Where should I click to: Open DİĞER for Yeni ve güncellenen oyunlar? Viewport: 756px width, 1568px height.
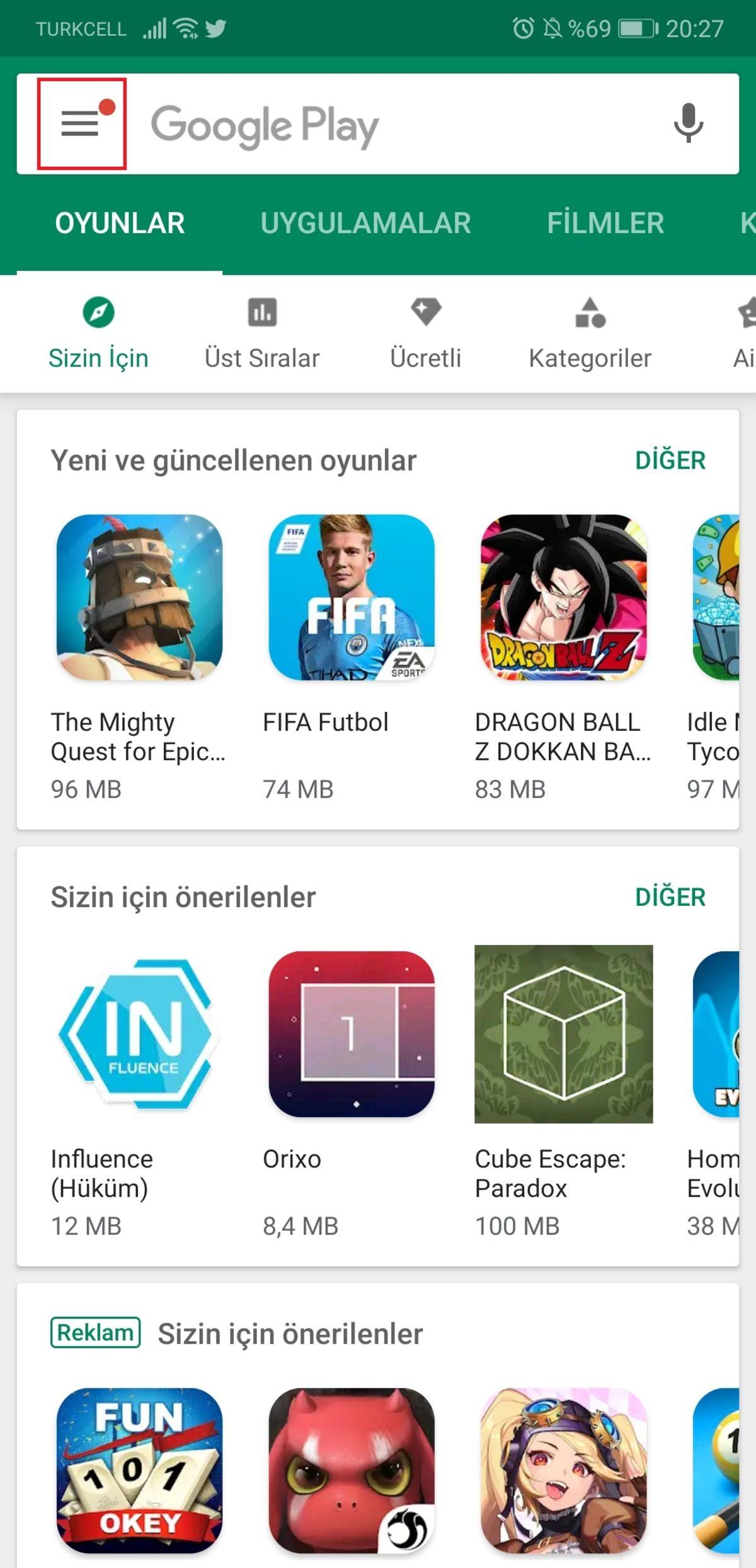coord(670,461)
